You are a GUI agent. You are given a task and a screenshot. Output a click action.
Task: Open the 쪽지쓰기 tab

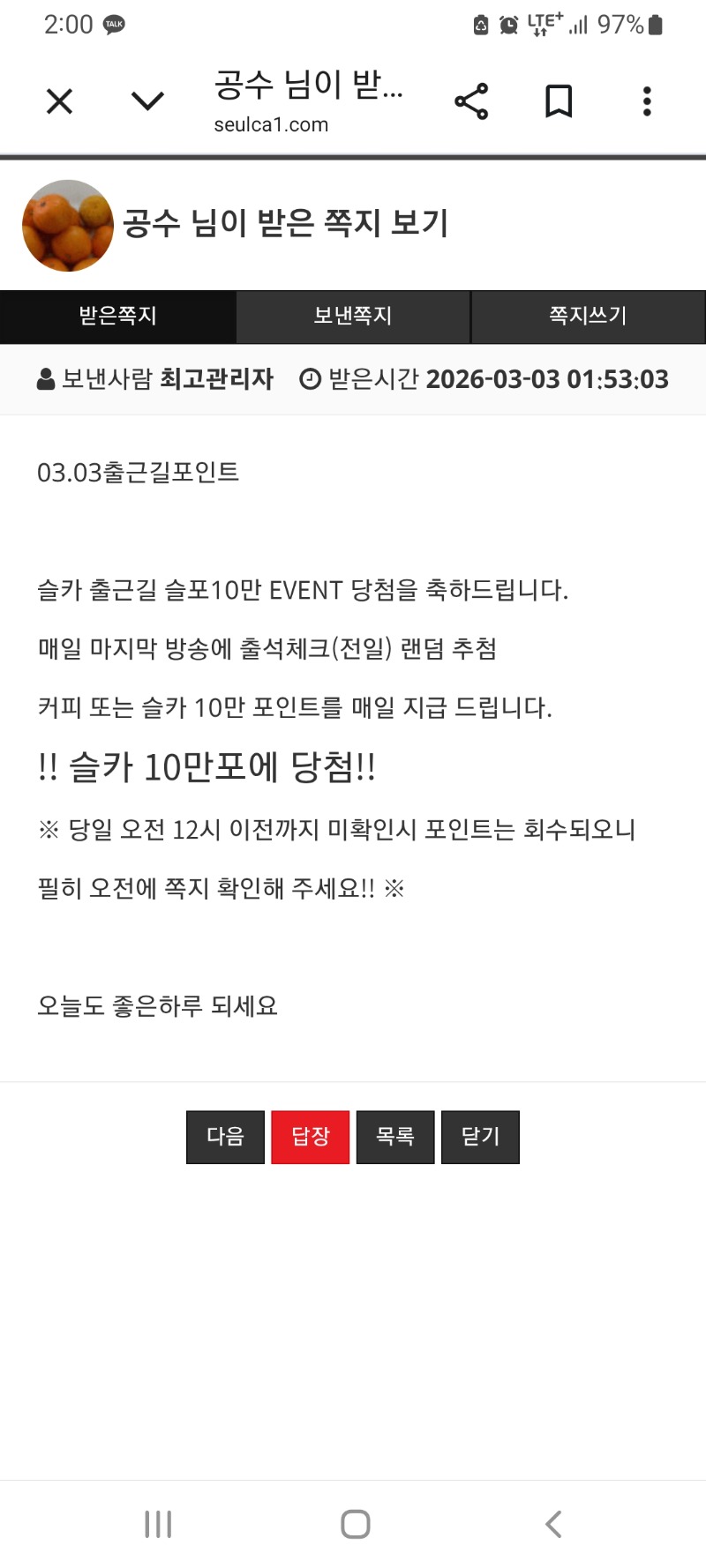tap(588, 316)
